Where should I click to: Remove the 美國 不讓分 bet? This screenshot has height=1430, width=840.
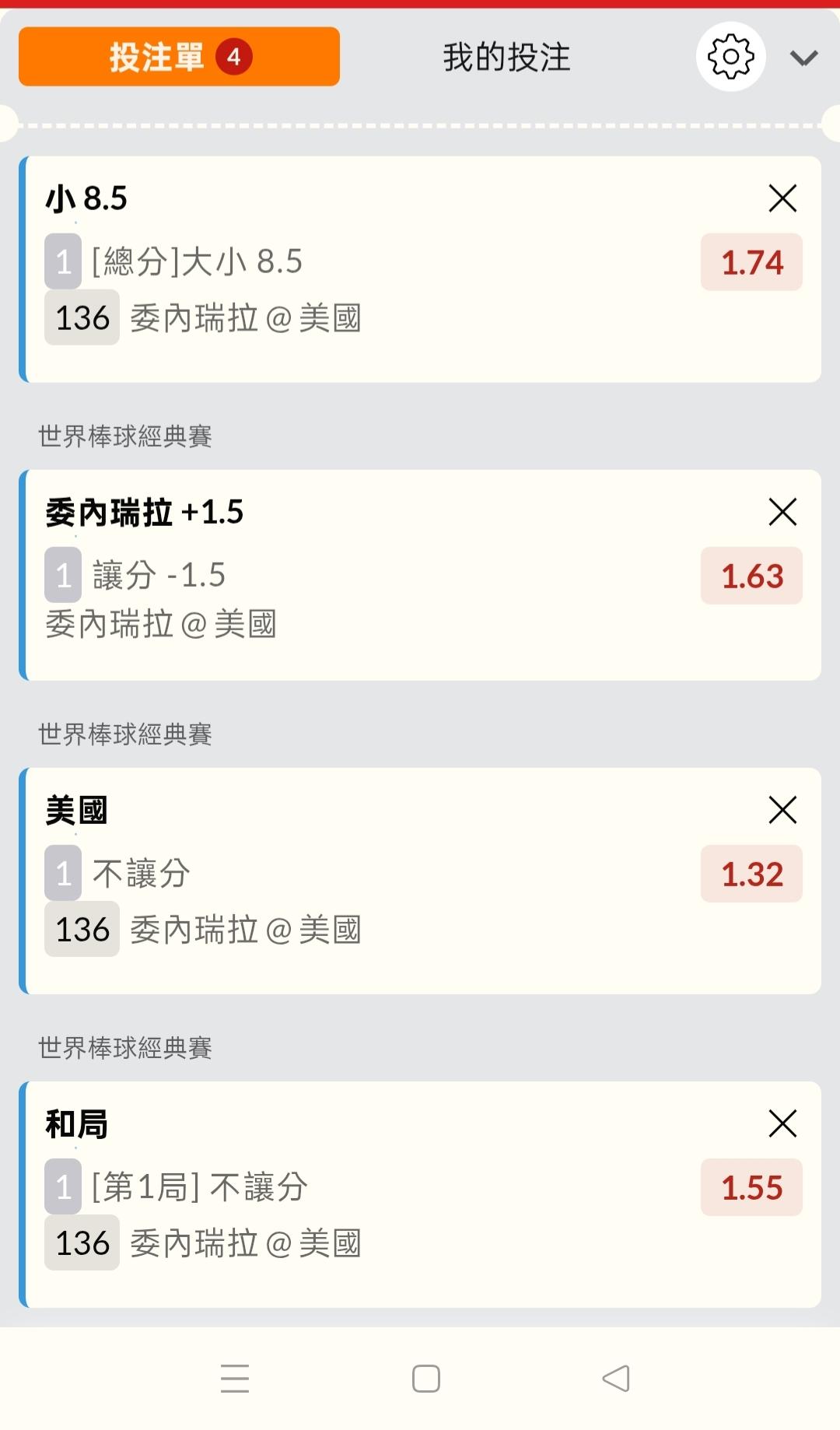tap(782, 810)
